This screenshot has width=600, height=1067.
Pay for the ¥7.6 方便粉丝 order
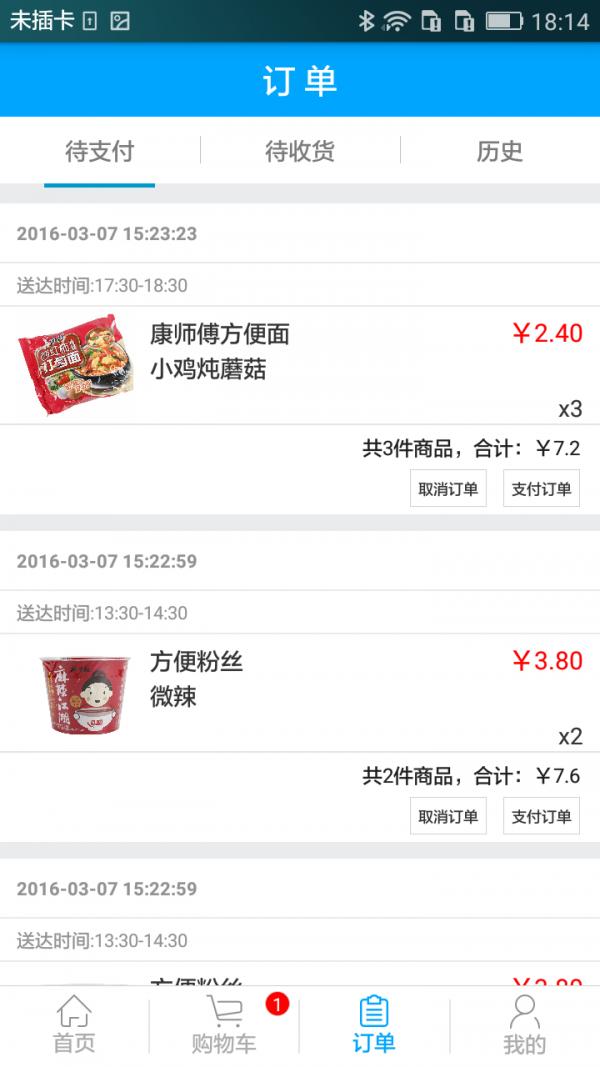(541, 816)
